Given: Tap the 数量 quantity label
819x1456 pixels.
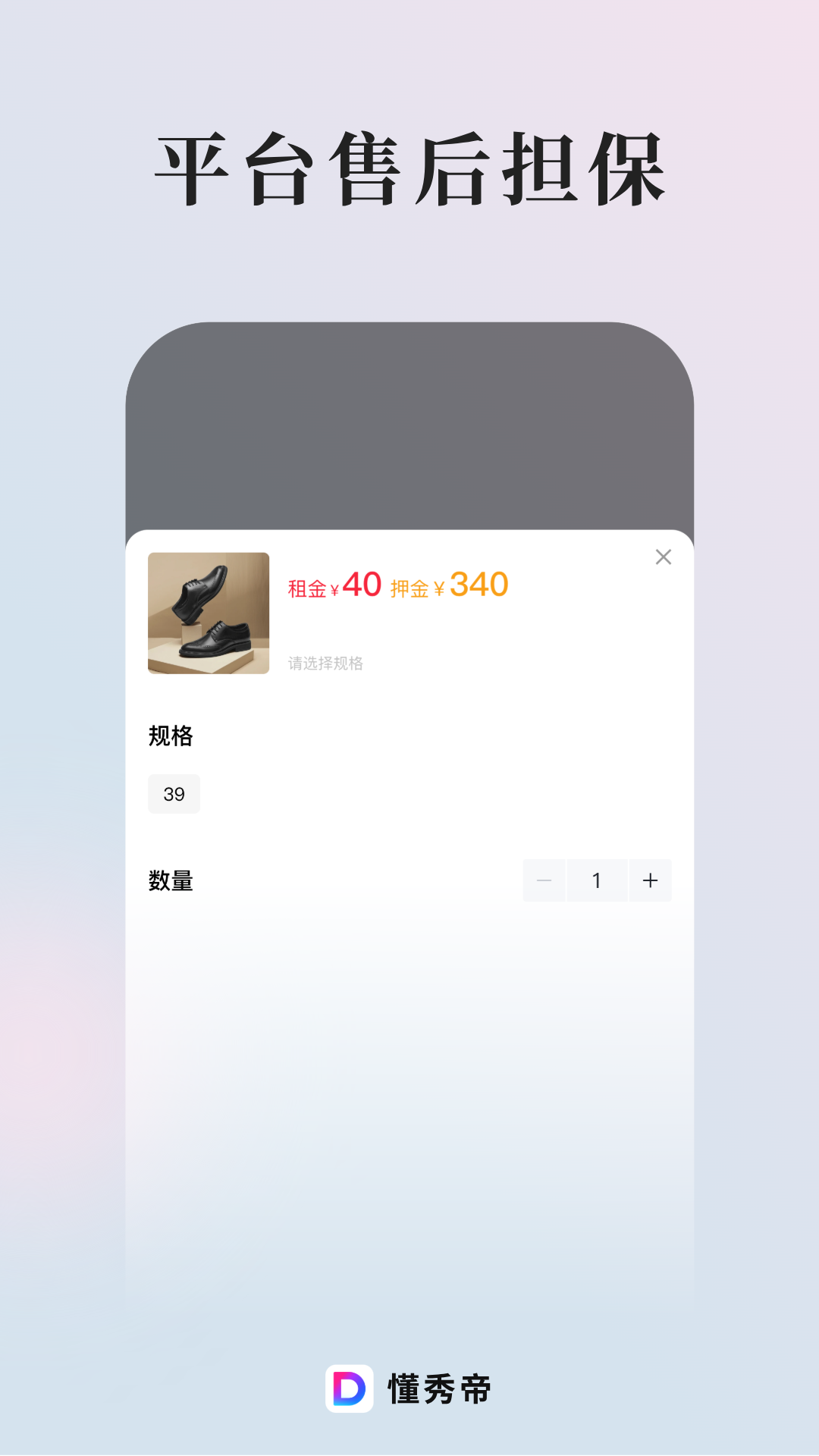Looking at the screenshot, I should coord(170,880).
